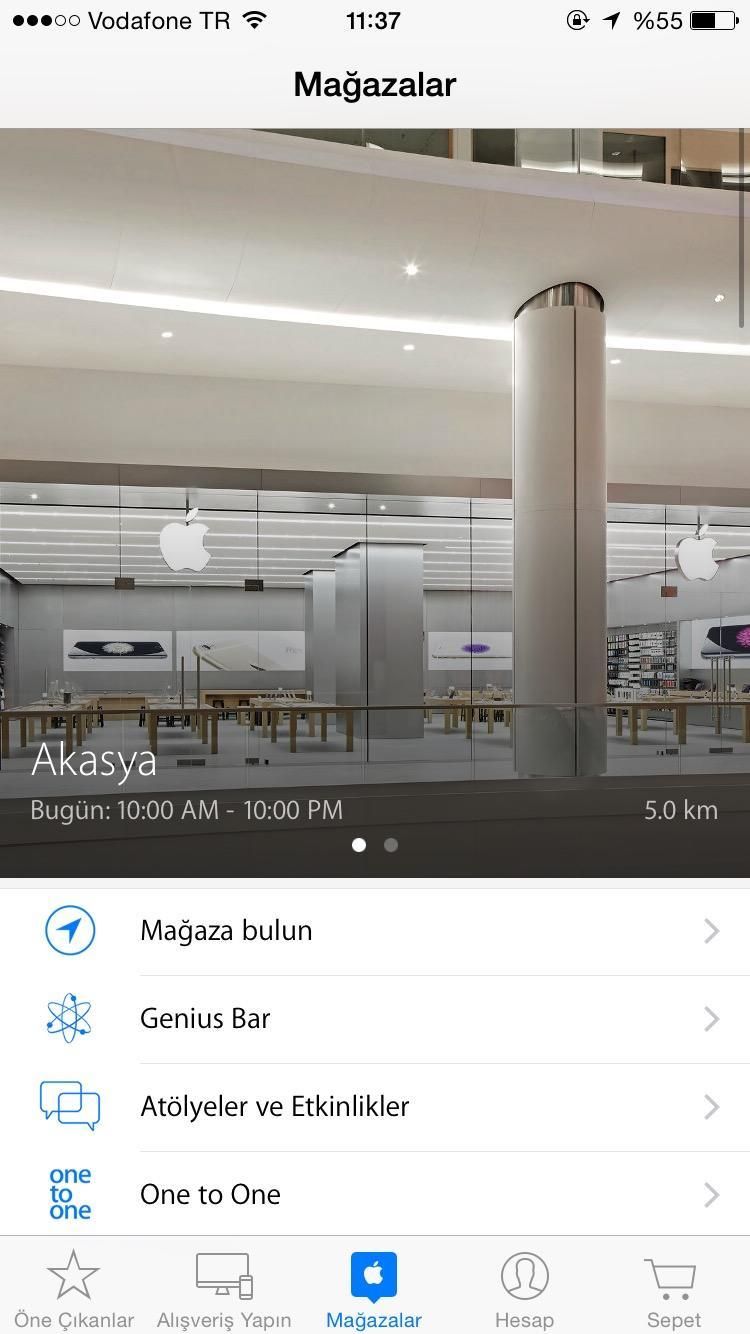Open the Genius Bar row
The height and width of the screenshot is (1334, 750).
click(374, 1019)
